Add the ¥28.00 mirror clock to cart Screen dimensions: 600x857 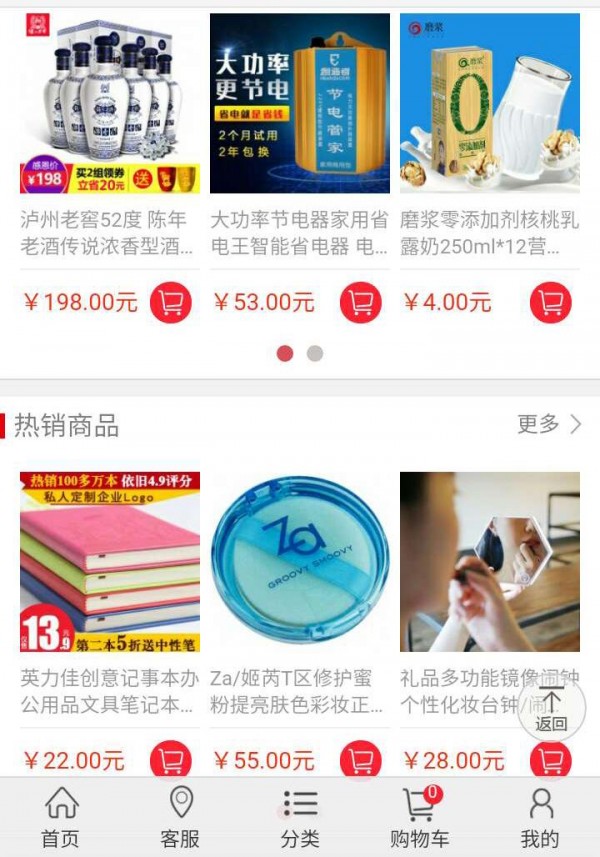click(x=550, y=760)
